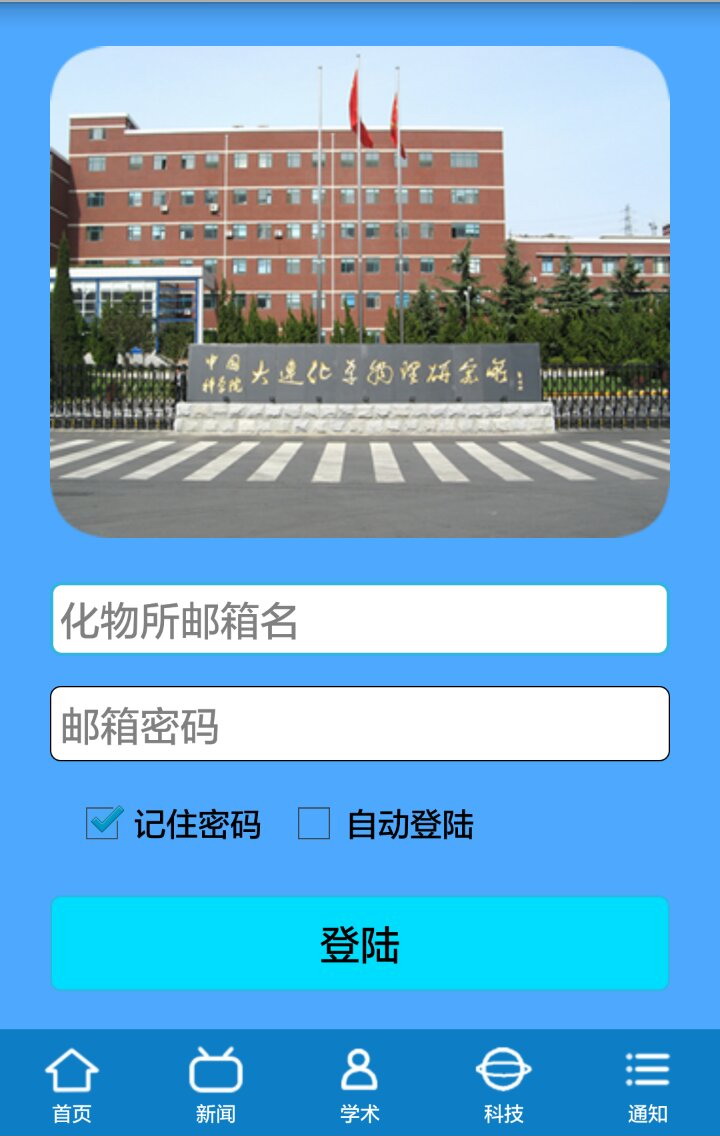The width and height of the screenshot is (720, 1136).
Task: Go to the 首页 home tab
Action: [72, 1084]
